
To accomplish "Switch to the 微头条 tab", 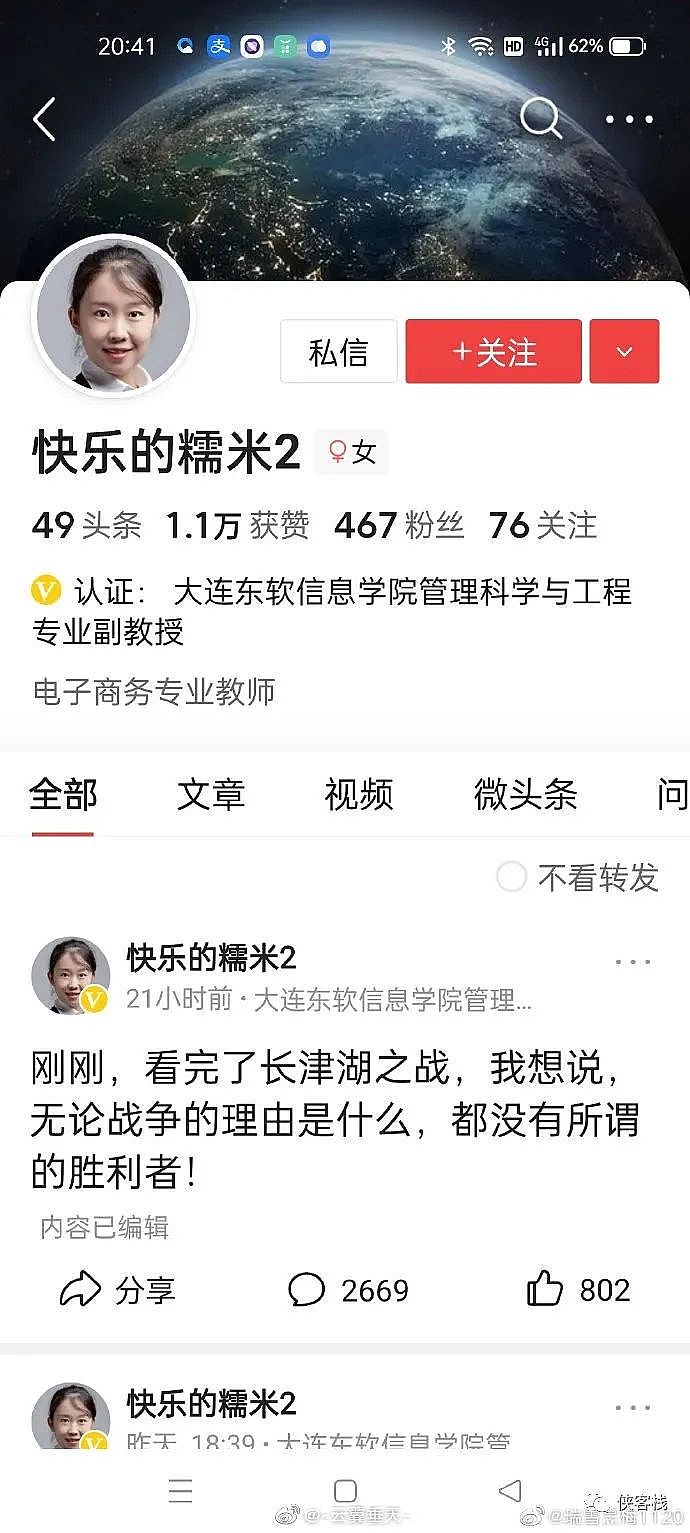I will (525, 795).
